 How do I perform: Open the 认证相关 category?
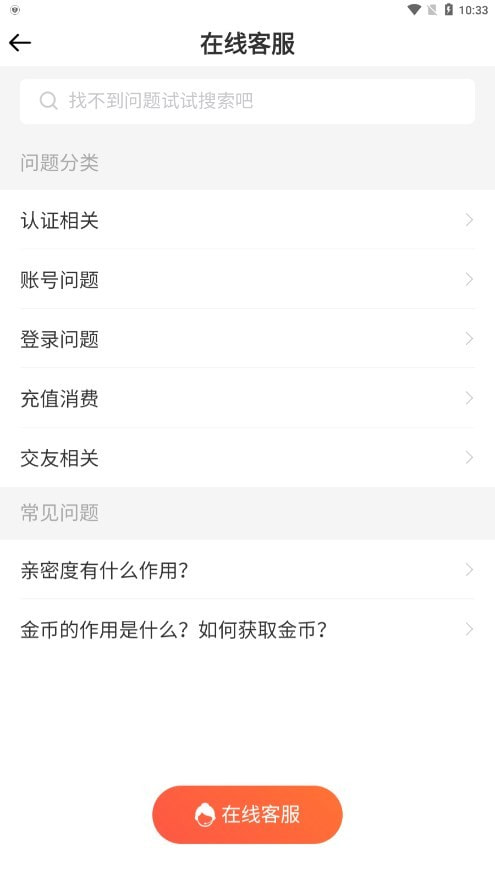coord(248,220)
